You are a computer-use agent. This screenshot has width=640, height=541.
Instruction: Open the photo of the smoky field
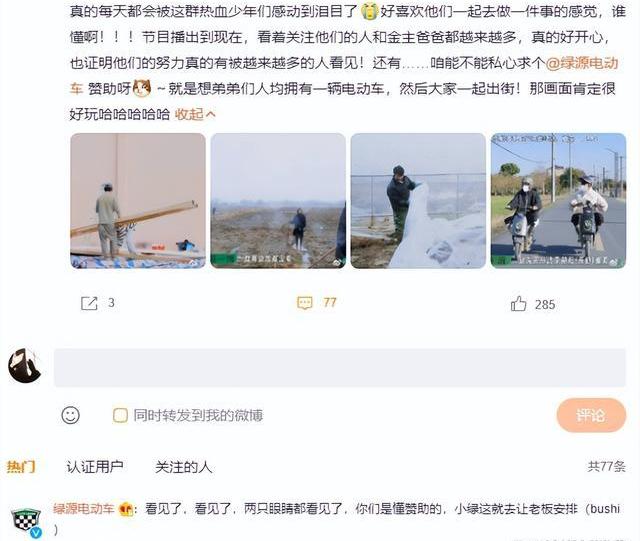coord(278,201)
